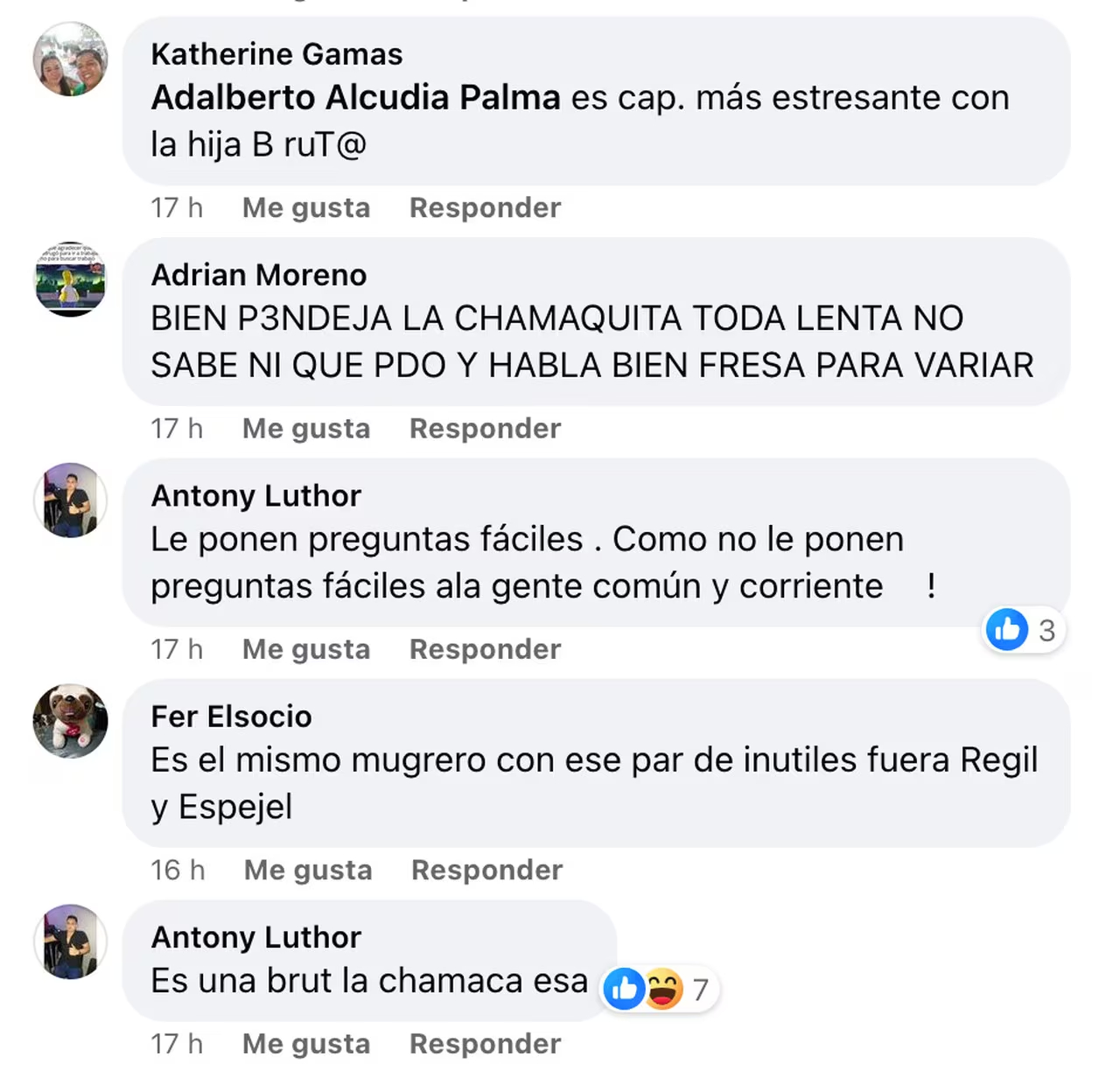Open the tagged name Adalberto Alcudia Palma

[355, 98]
